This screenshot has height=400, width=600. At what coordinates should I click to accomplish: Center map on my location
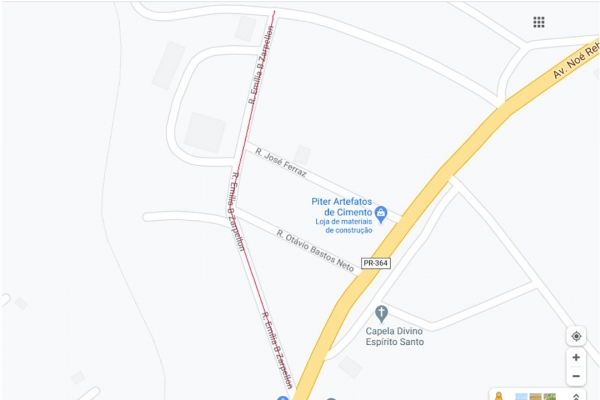tap(576, 336)
